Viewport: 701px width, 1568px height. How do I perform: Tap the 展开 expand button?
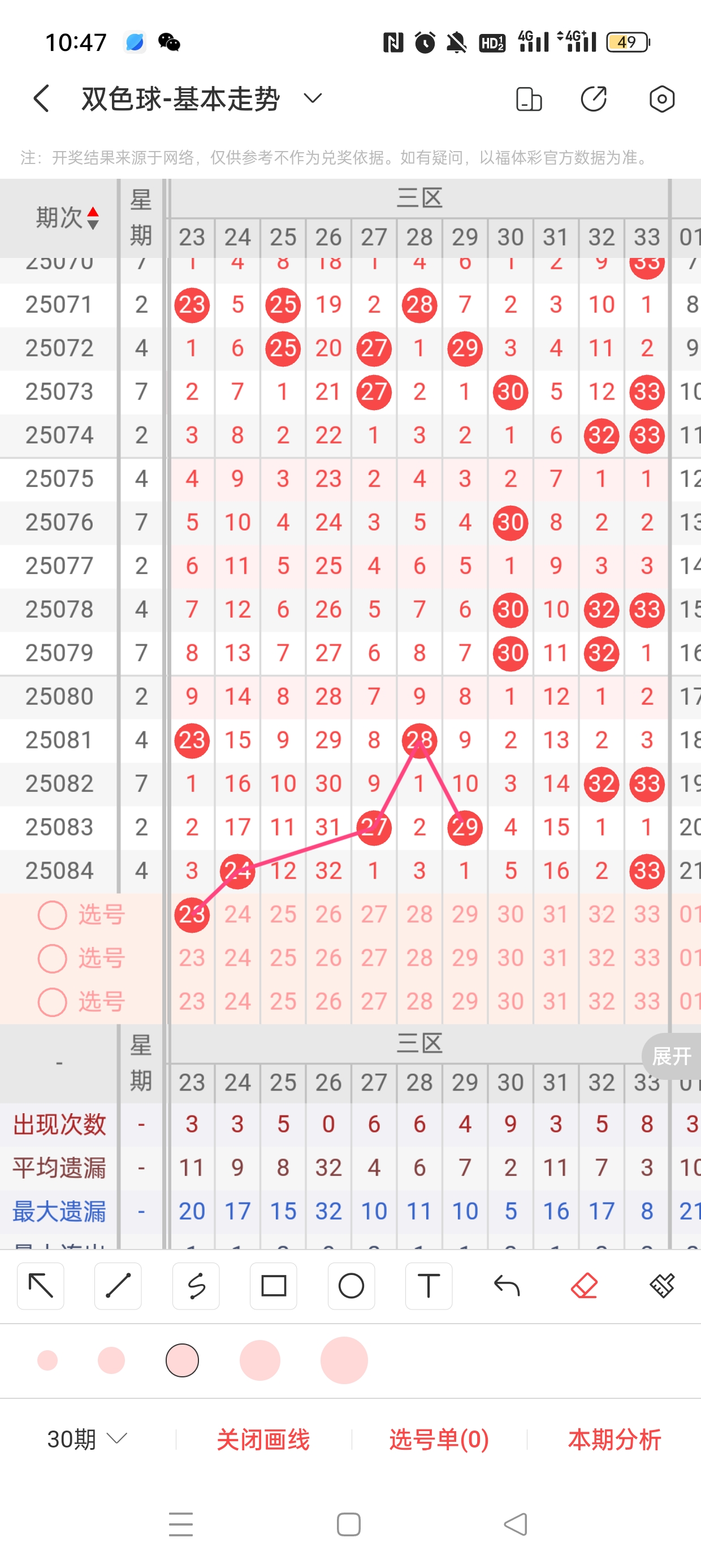[671, 1056]
